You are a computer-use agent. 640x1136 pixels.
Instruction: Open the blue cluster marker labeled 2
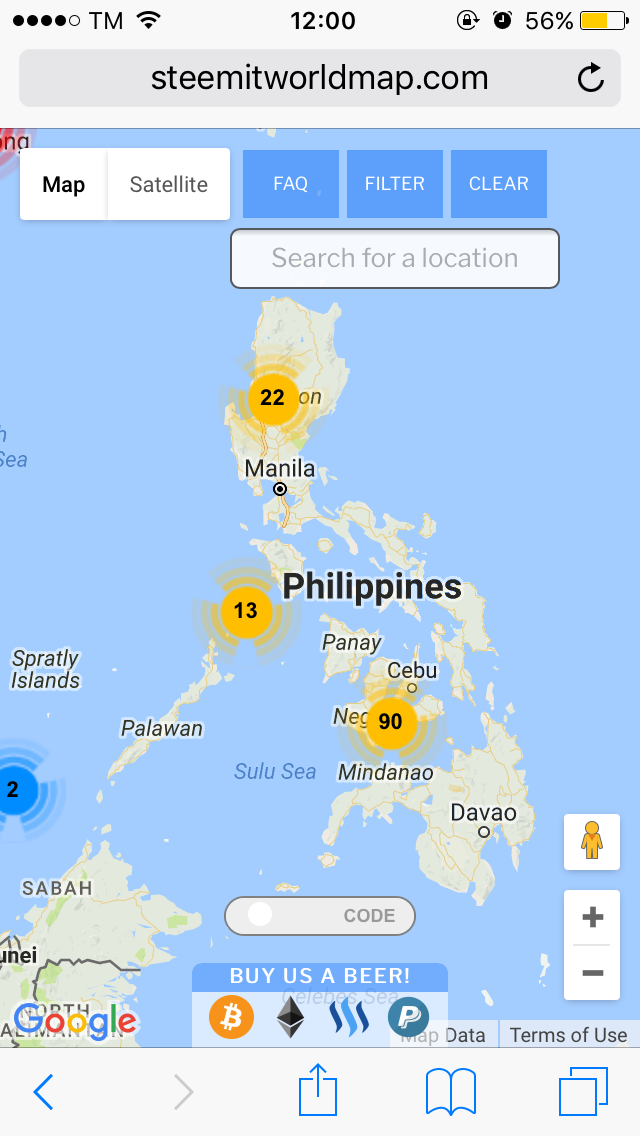coord(14,790)
